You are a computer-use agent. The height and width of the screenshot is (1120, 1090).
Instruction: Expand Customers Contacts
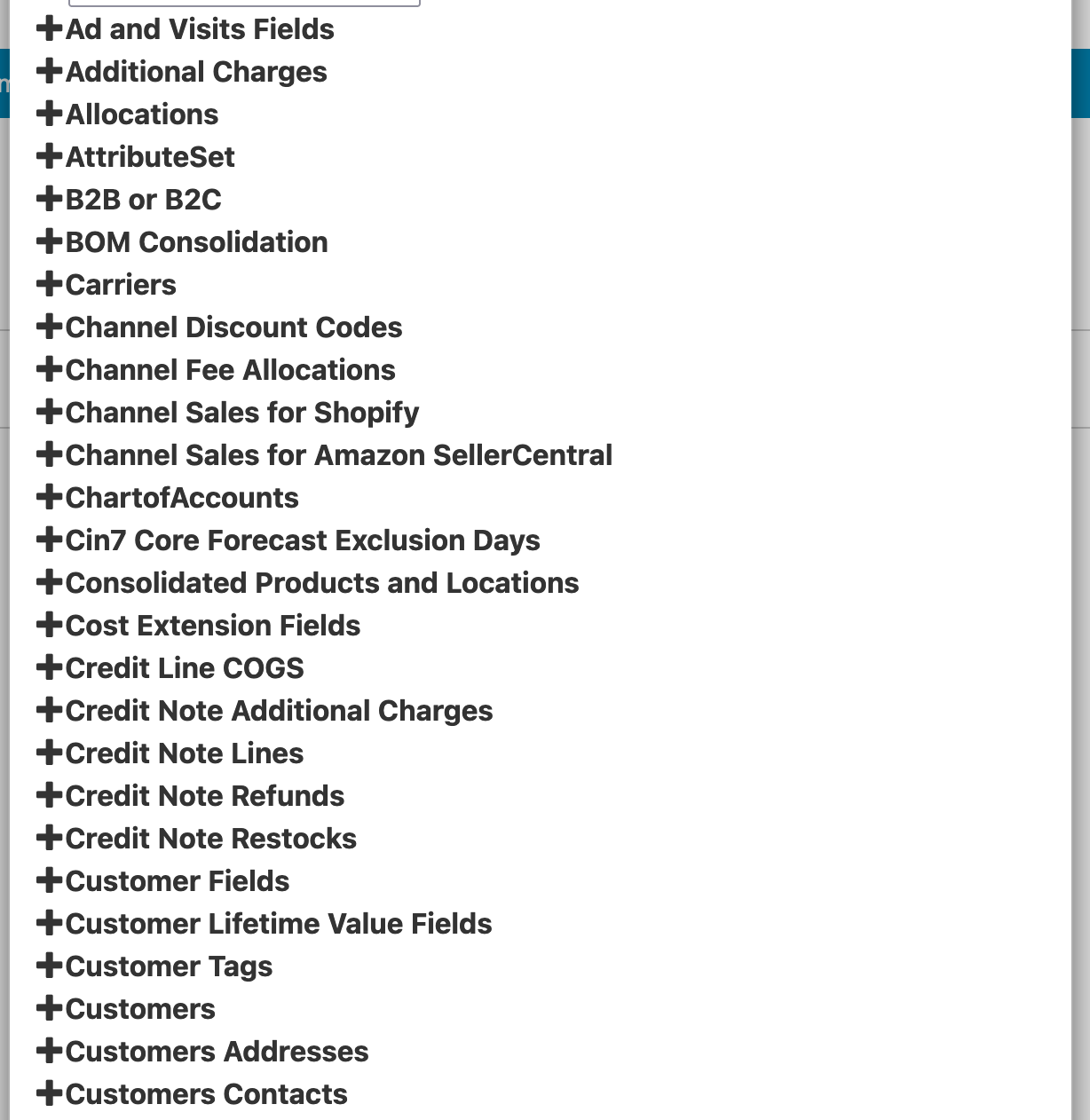(50, 1093)
